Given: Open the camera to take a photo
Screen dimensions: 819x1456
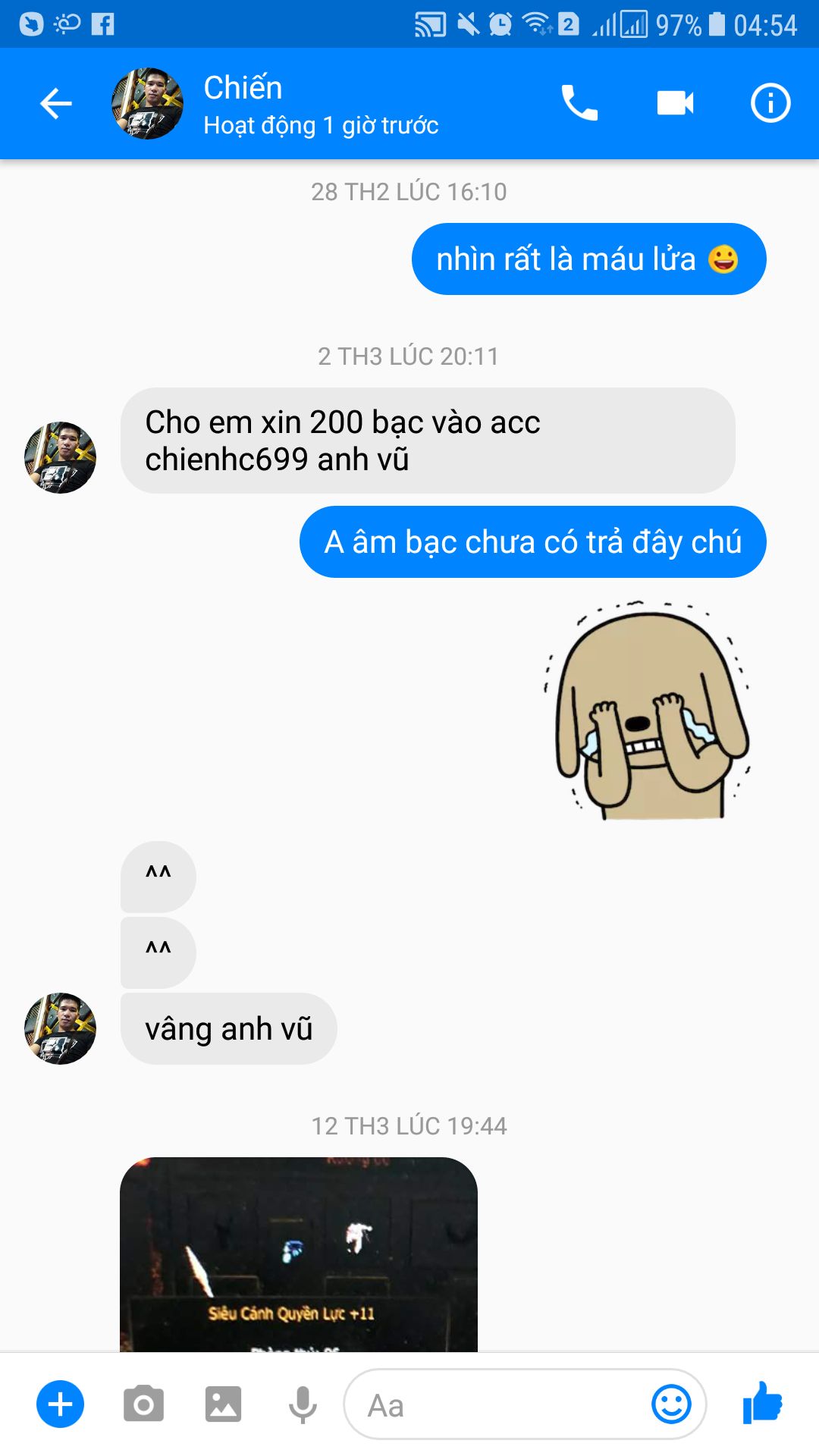Looking at the screenshot, I should tap(143, 1404).
